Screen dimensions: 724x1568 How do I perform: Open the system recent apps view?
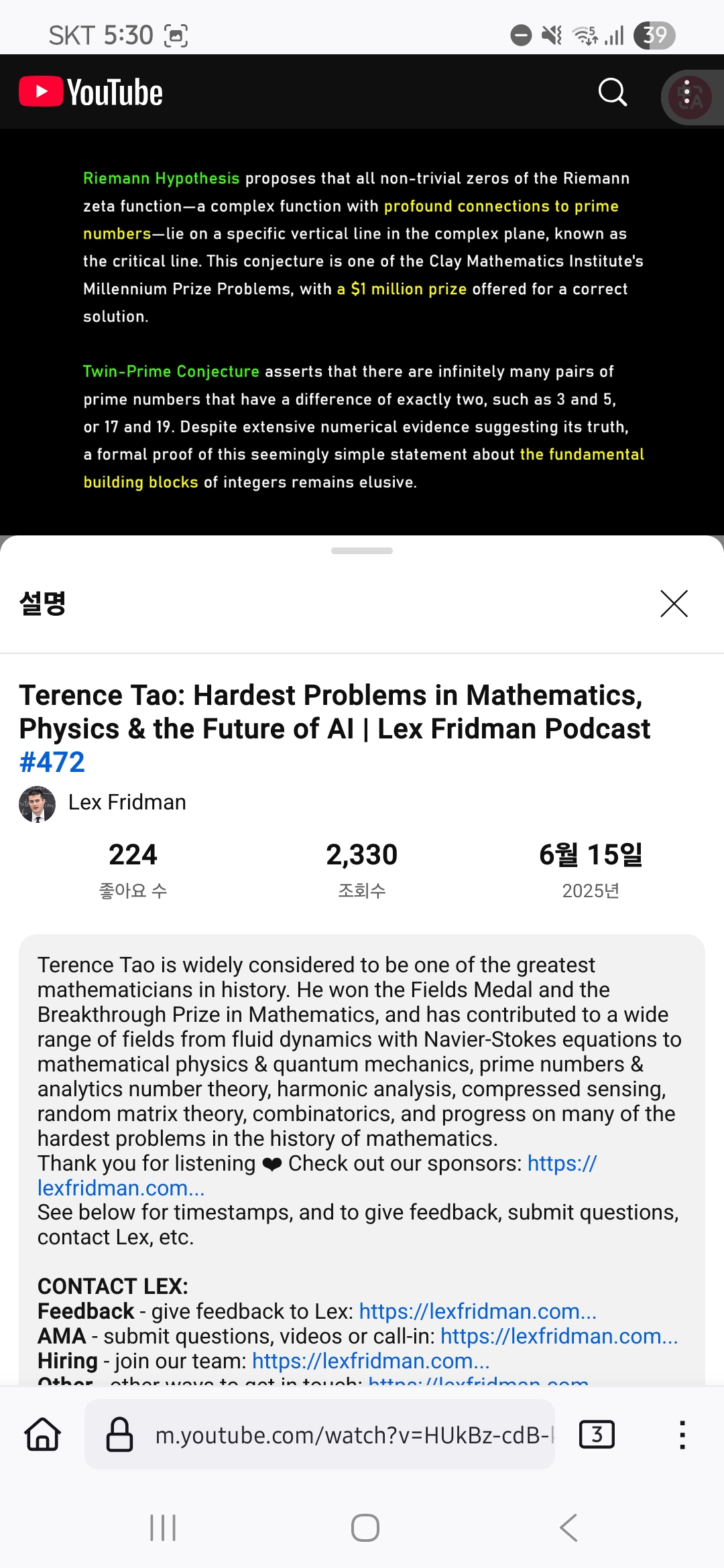163,1528
